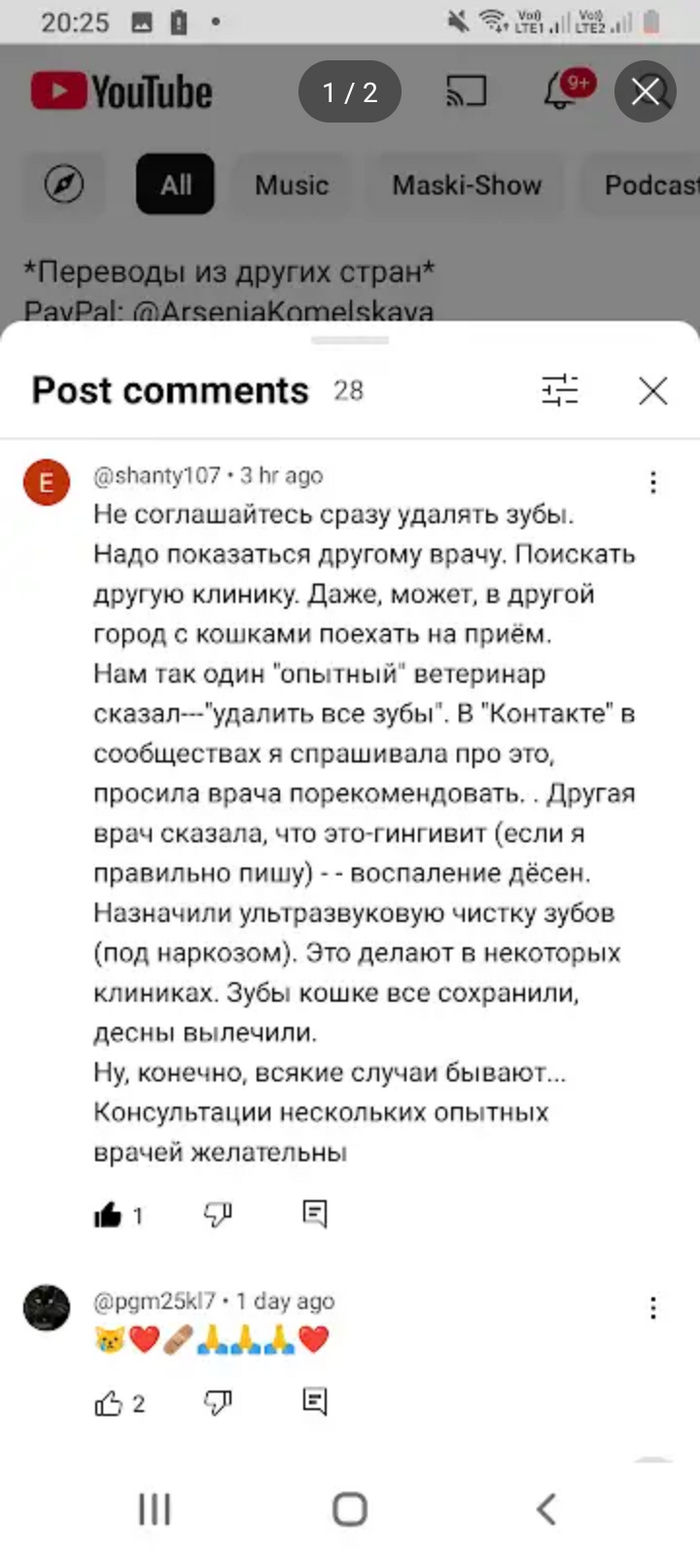Like @pgm25kl7's emoji comment
This screenshot has width=700, height=1556.
(x=107, y=1404)
